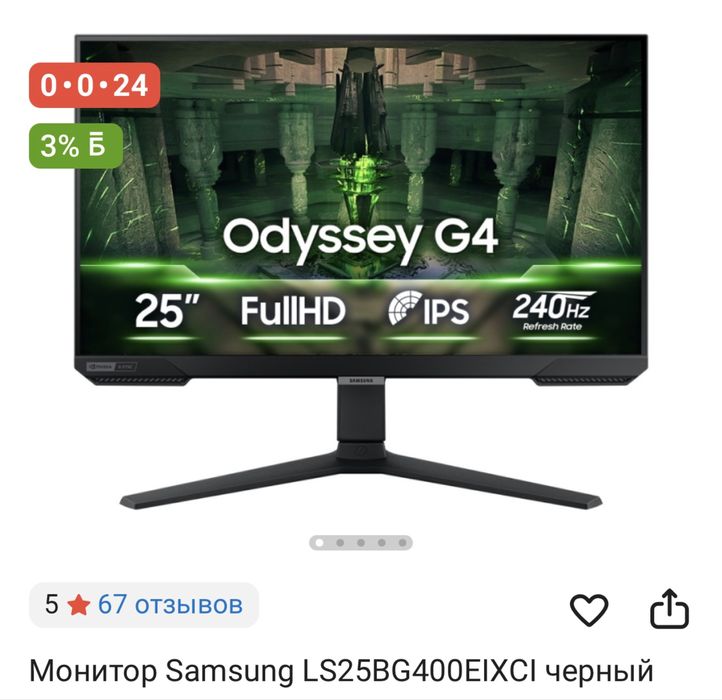Add the monitor to favorites with the heart
Screen dimensions: 722x700
(589, 609)
